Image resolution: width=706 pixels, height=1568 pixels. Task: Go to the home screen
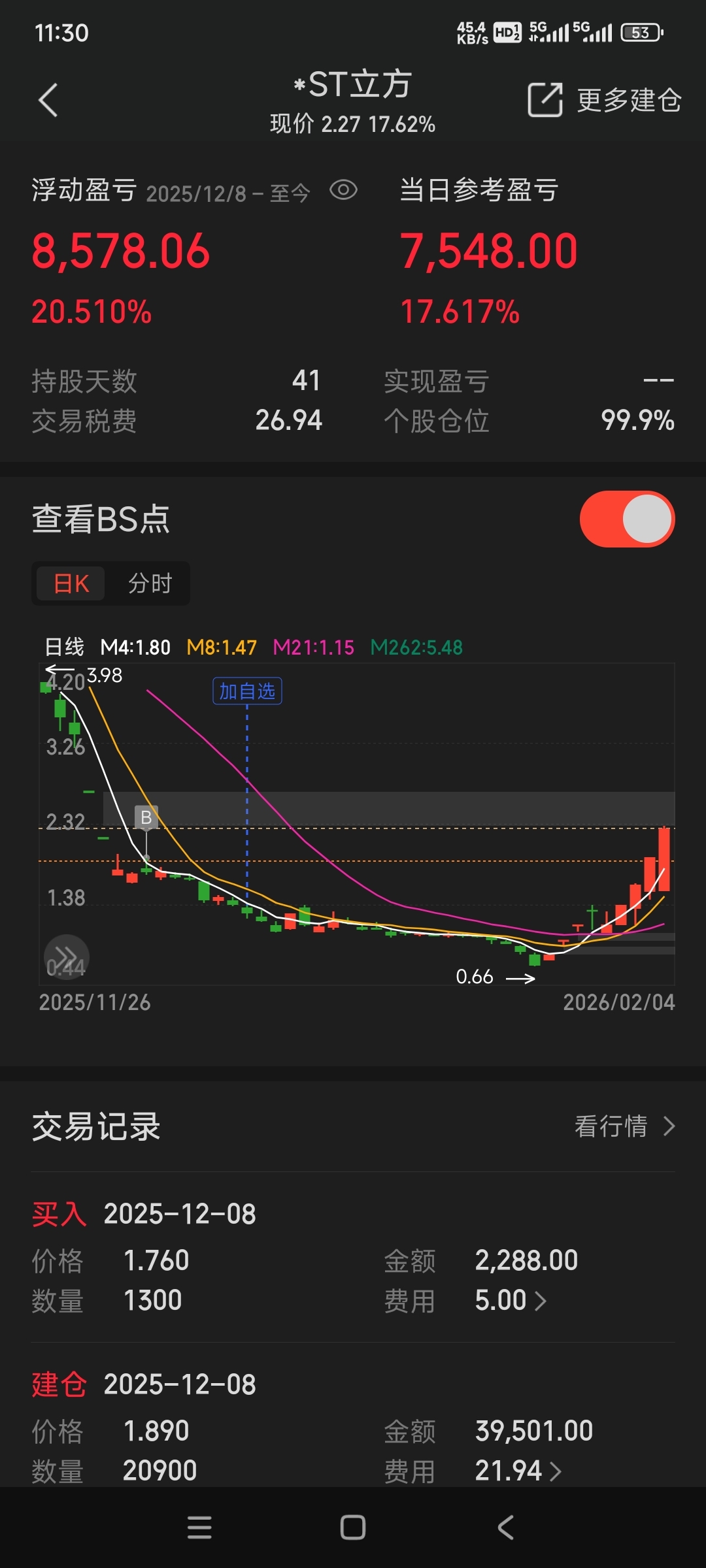pos(353,1527)
